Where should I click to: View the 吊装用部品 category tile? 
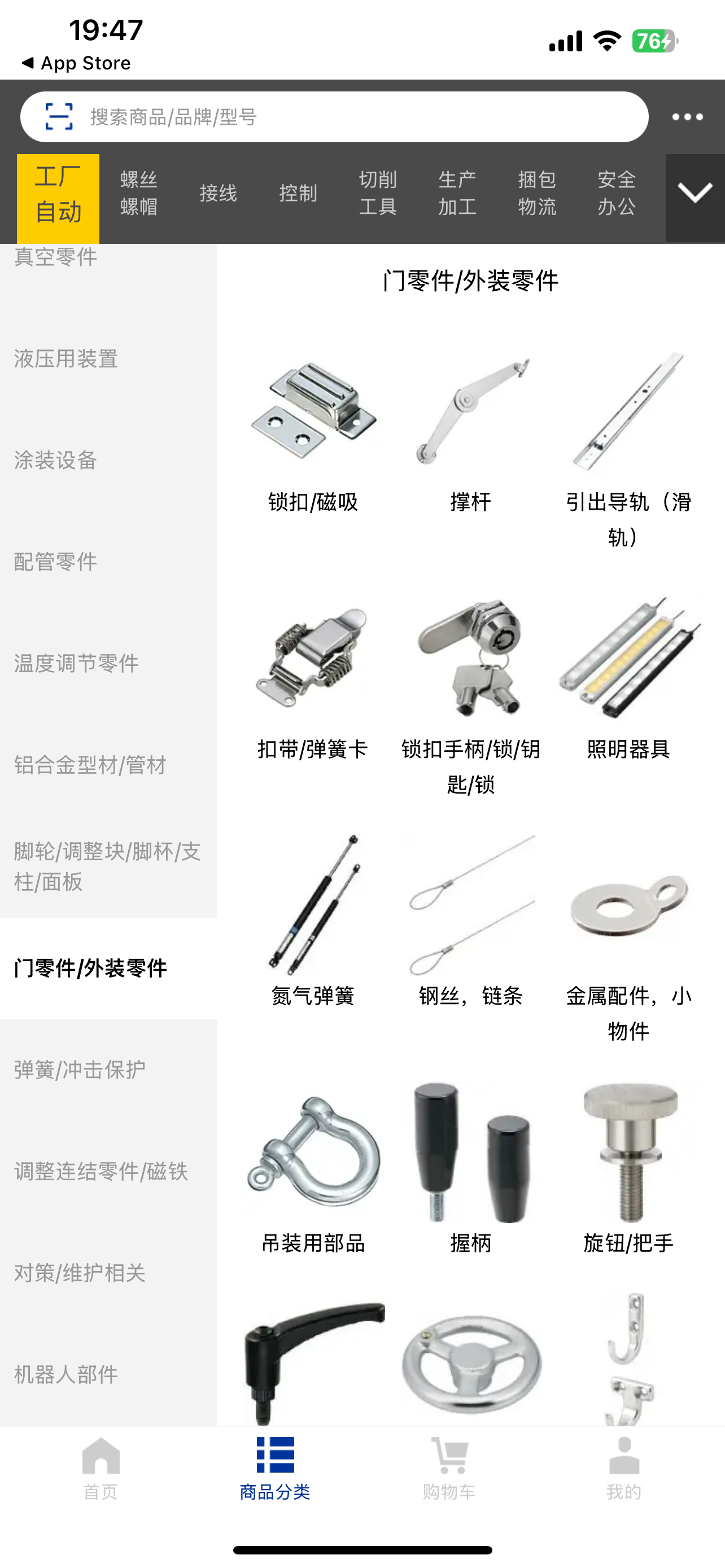pyautogui.click(x=313, y=1172)
